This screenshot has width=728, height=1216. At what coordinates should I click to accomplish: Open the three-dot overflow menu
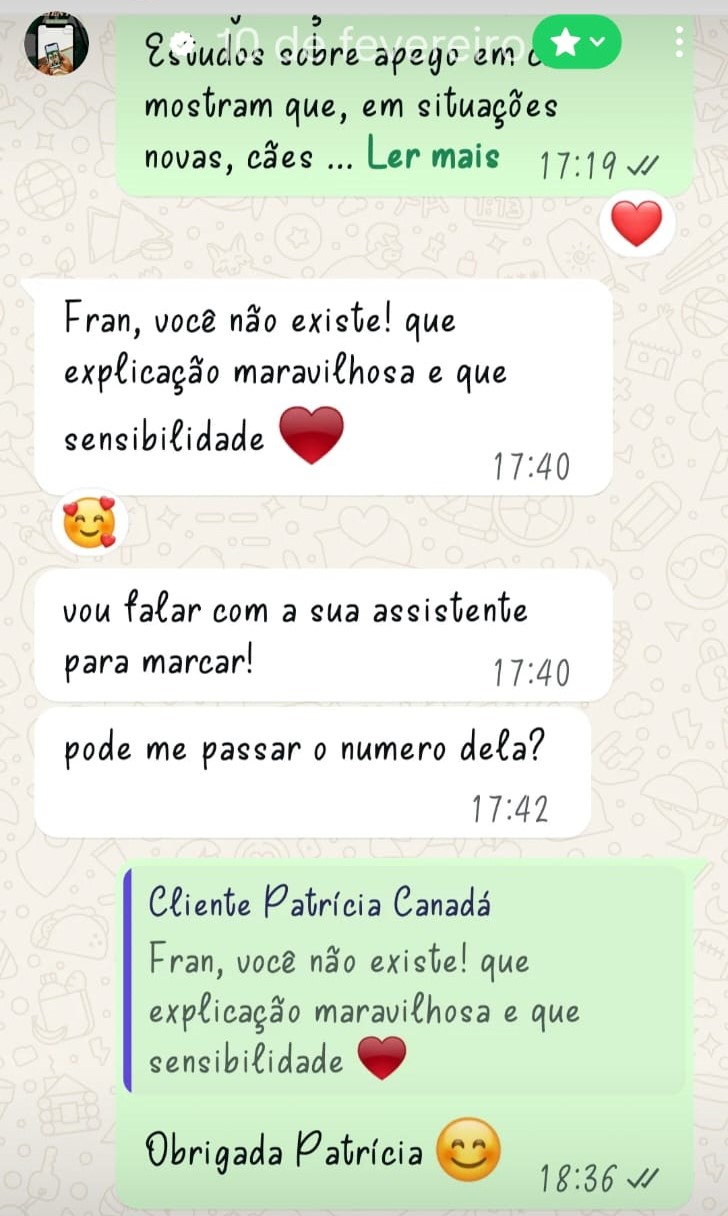[680, 42]
